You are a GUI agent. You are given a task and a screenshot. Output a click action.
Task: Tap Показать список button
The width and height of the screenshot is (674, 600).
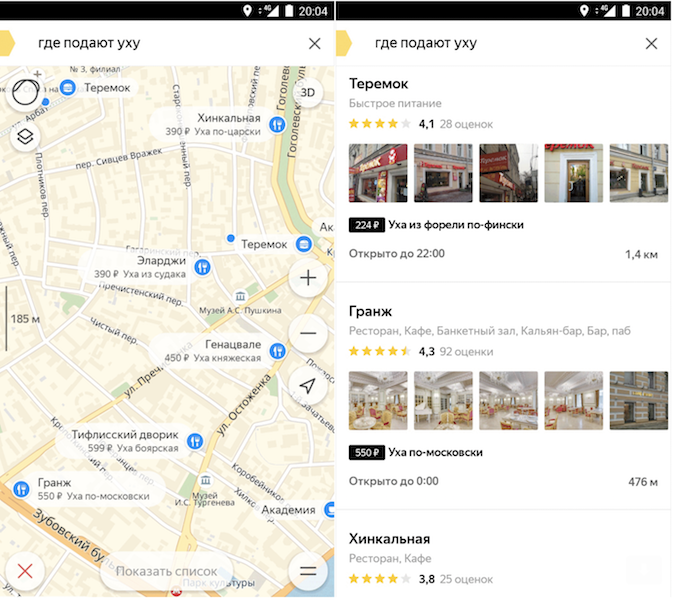167,571
